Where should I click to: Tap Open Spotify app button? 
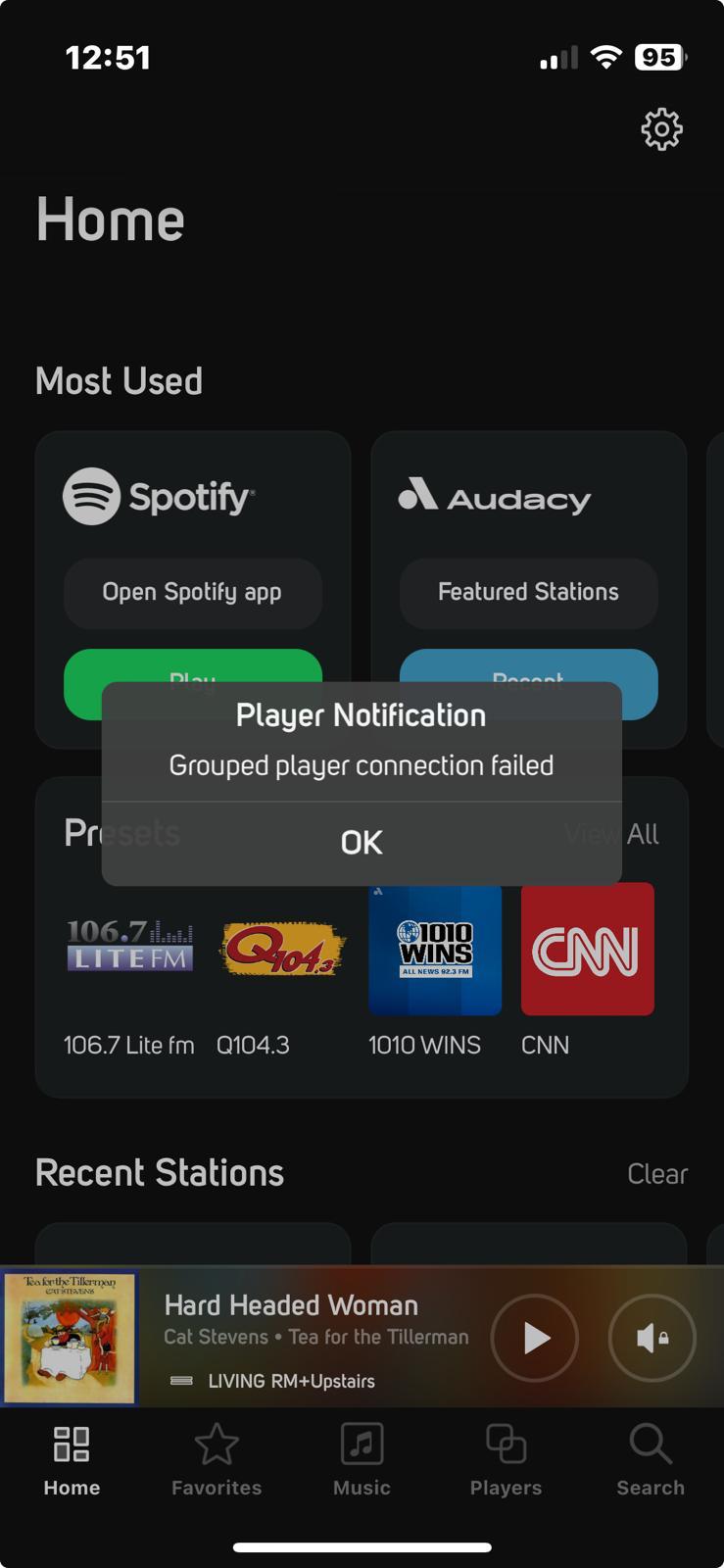[x=192, y=592]
